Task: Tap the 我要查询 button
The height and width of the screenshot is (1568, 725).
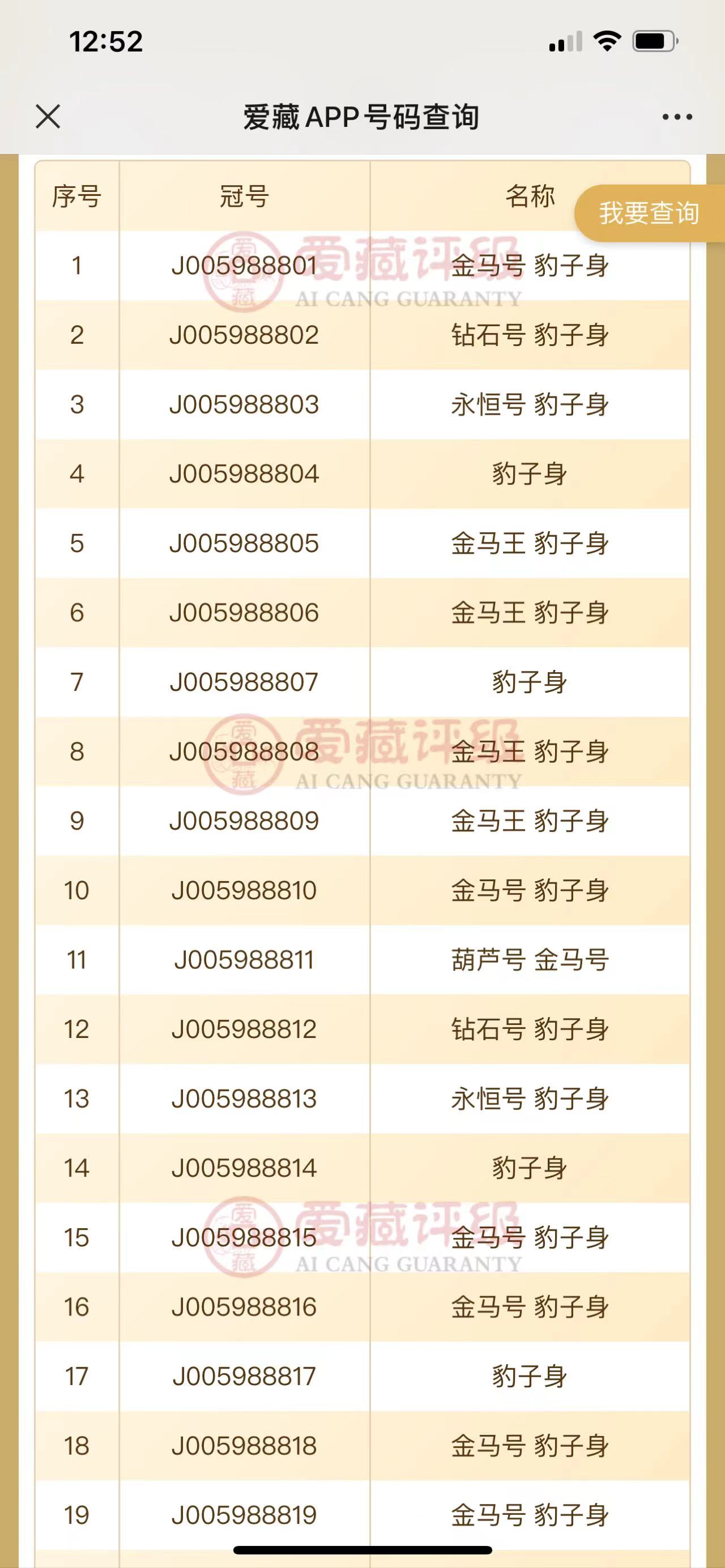Action: click(650, 213)
